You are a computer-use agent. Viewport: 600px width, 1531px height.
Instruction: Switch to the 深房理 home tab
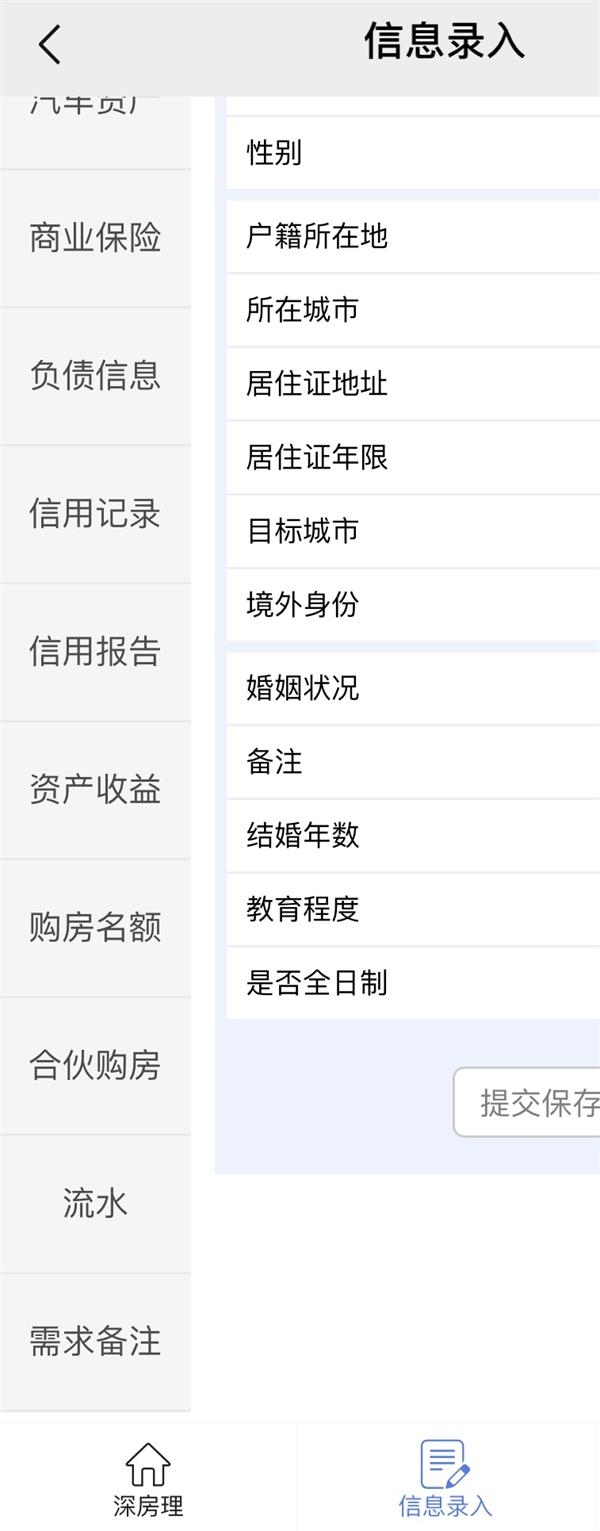click(148, 1478)
